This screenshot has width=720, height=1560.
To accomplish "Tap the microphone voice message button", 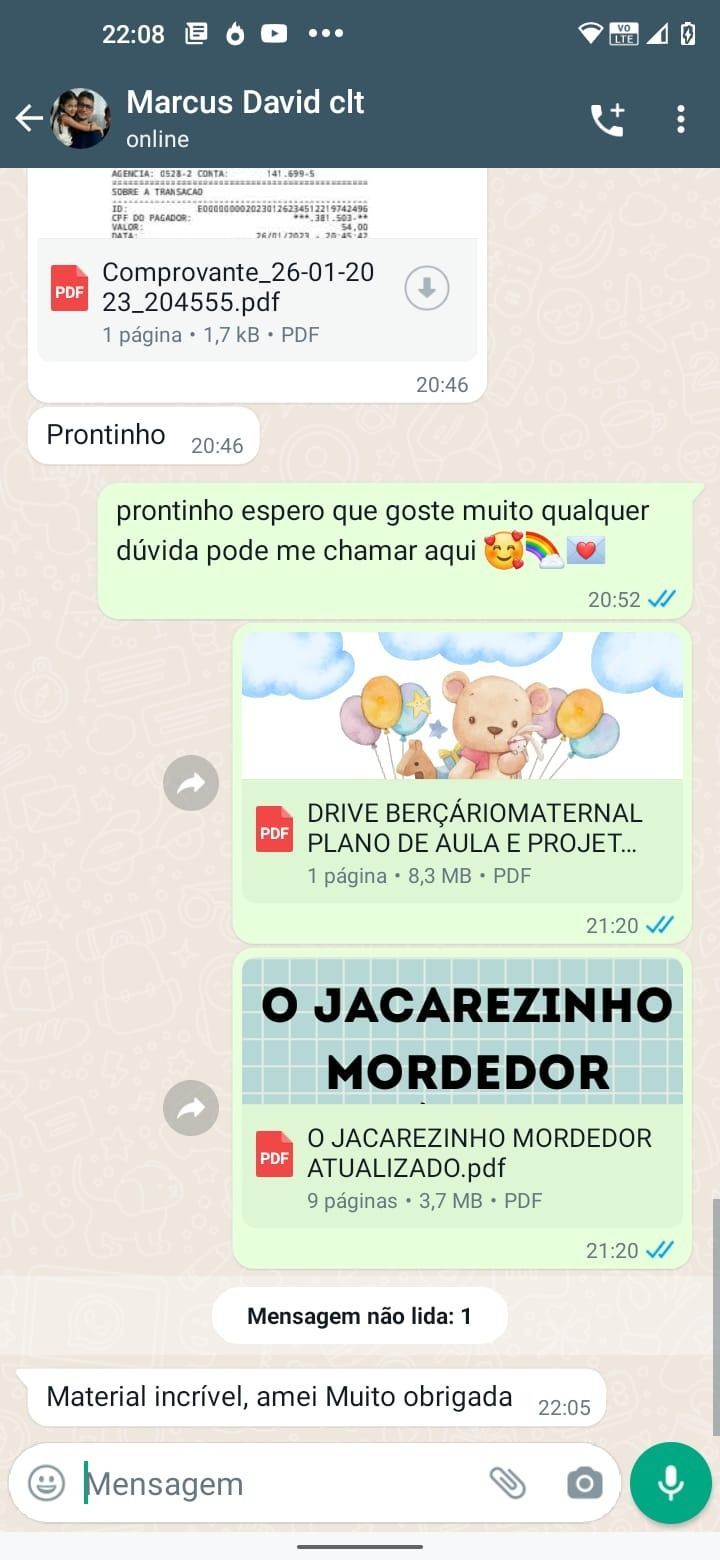I will (670, 1483).
